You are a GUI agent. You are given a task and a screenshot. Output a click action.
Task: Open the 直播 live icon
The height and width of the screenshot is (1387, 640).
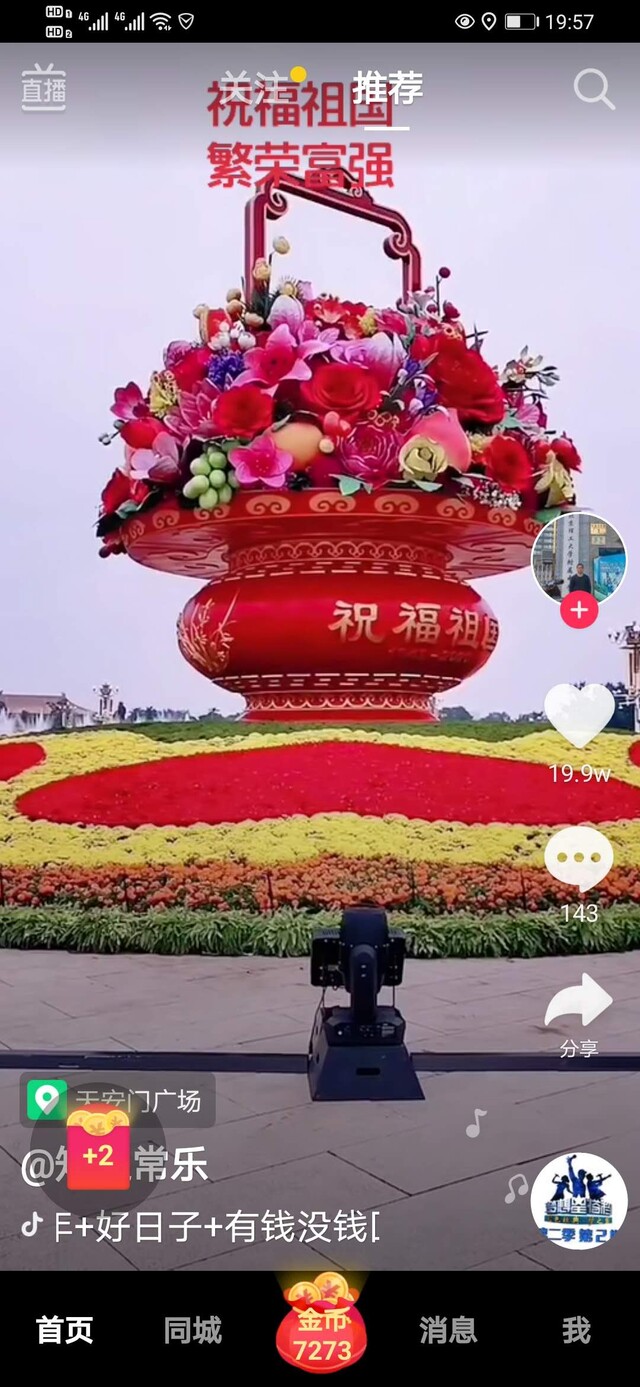44,87
